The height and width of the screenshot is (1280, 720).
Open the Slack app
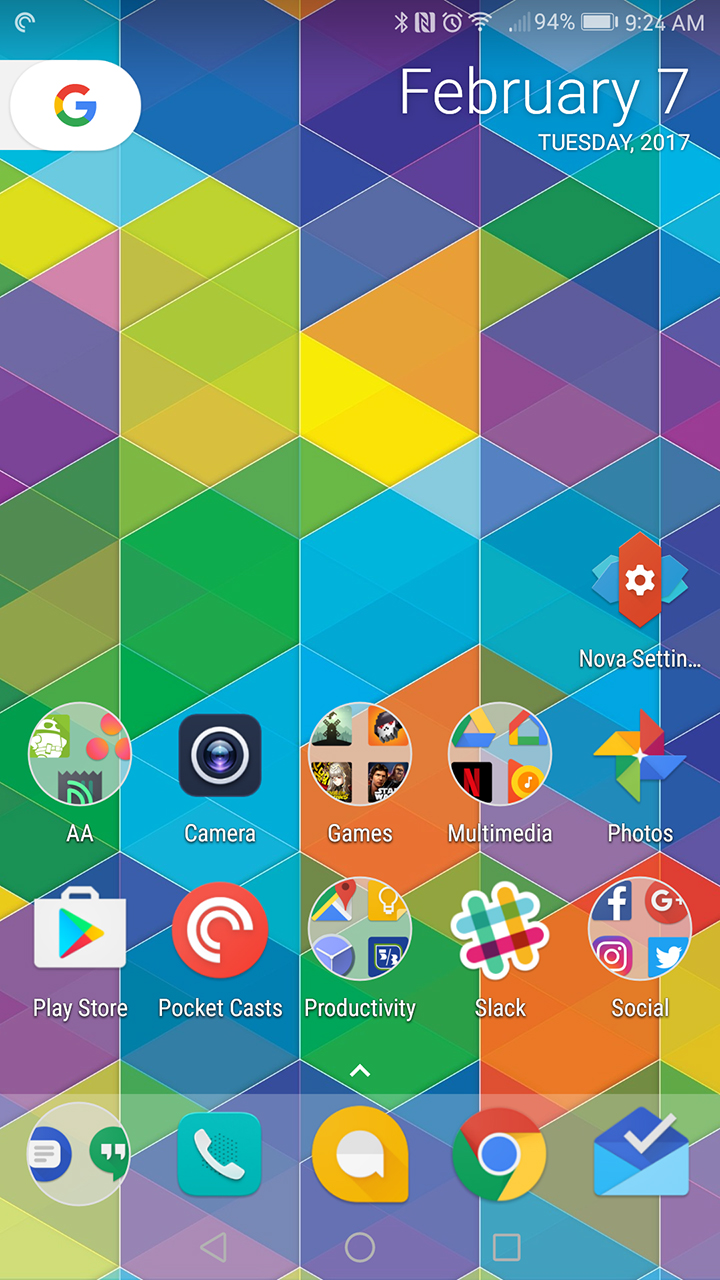500,930
